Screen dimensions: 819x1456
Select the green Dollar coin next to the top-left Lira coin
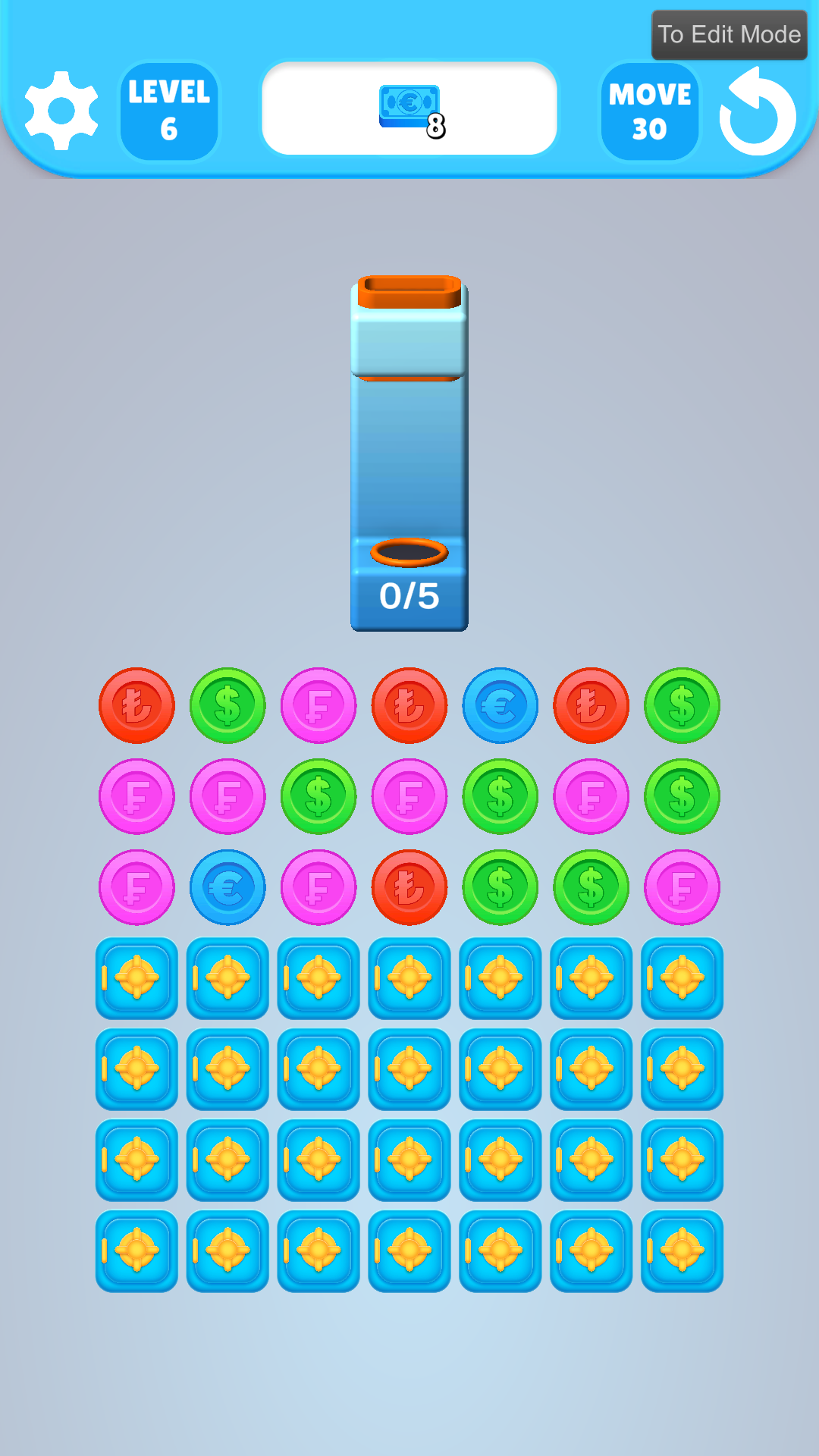[x=227, y=704]
